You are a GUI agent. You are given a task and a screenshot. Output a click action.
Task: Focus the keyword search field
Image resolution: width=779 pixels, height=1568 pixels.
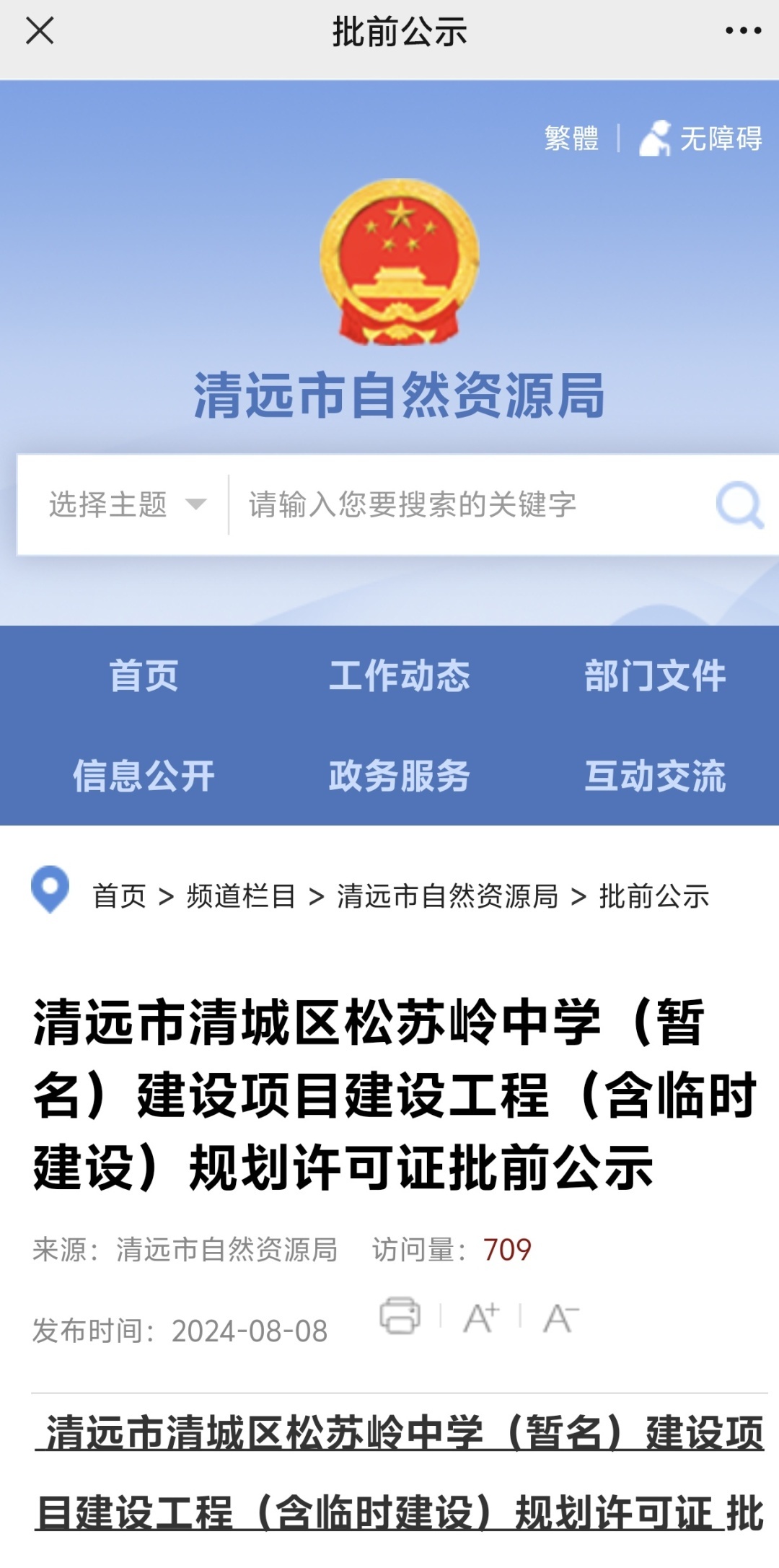pyautogui.click(x=462, y=504)
